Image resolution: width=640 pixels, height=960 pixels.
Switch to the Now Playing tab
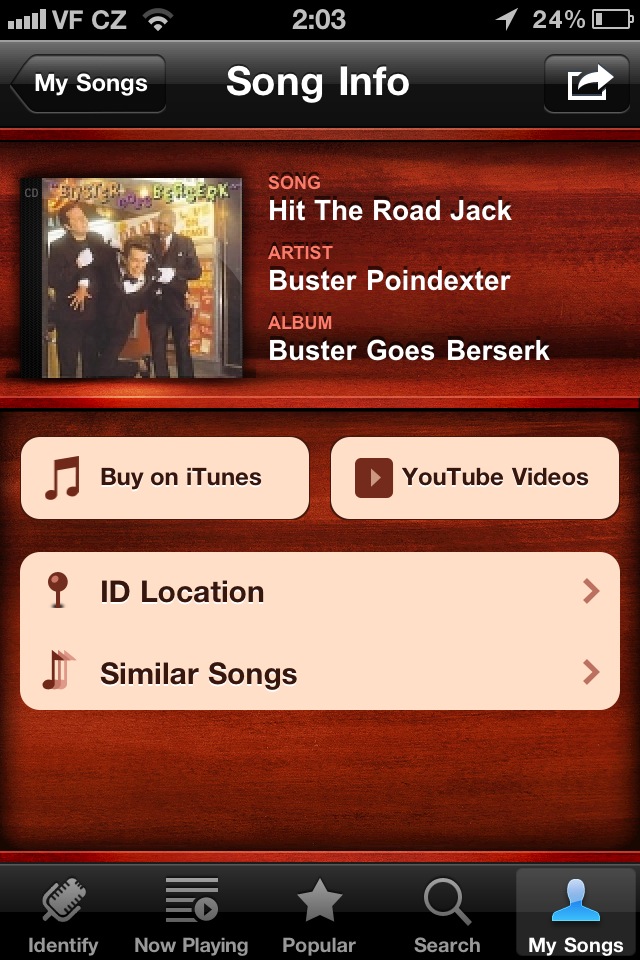click(x=191, y=915)
